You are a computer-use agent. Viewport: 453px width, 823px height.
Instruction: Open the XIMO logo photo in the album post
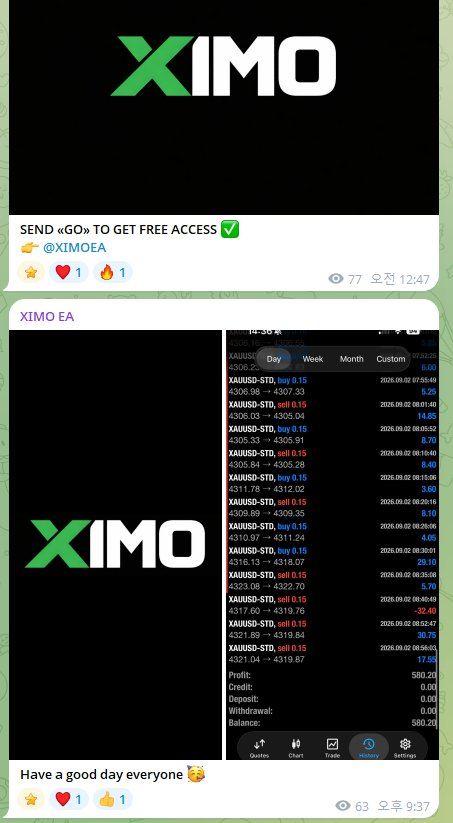coord(115,544)
